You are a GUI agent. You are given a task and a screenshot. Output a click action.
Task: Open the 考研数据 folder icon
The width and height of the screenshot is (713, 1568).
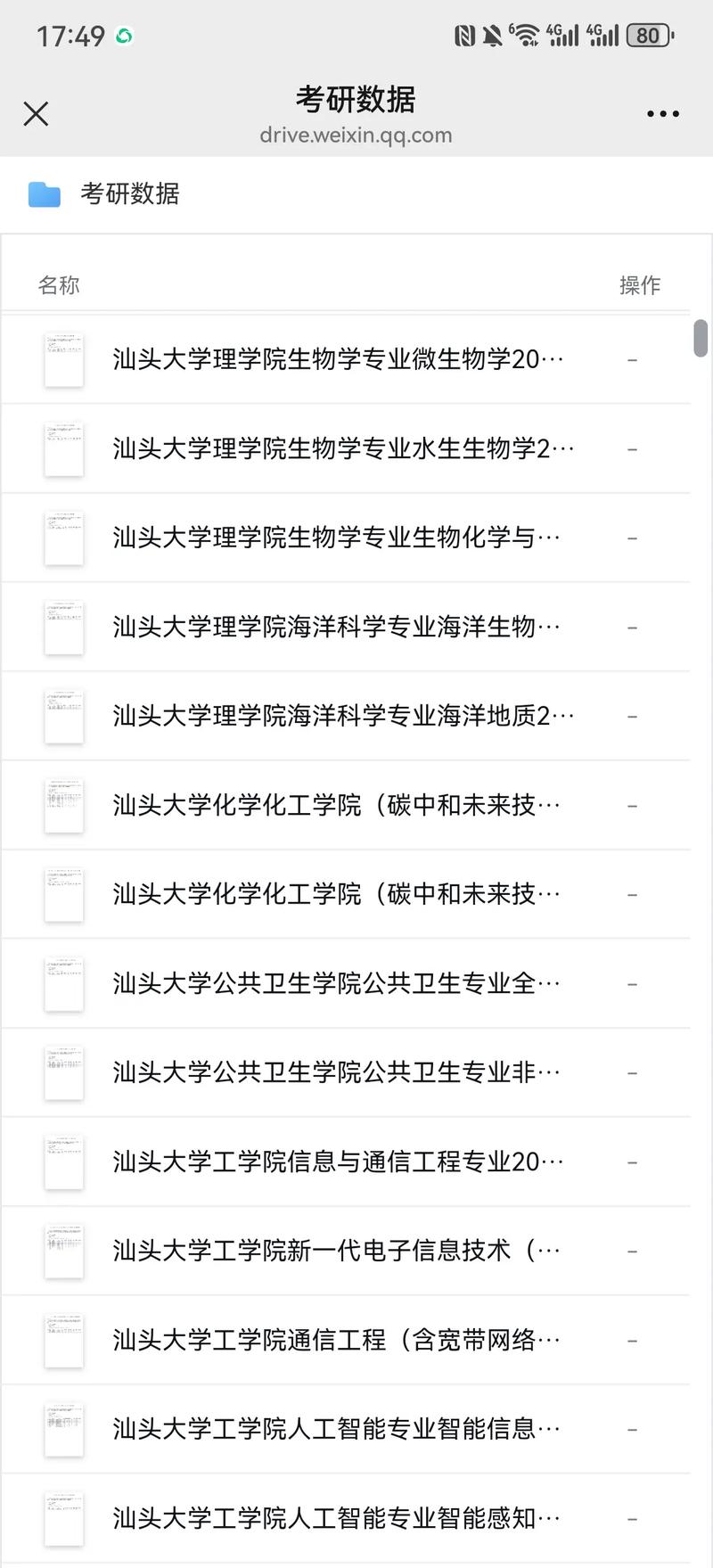click(42, 193)
